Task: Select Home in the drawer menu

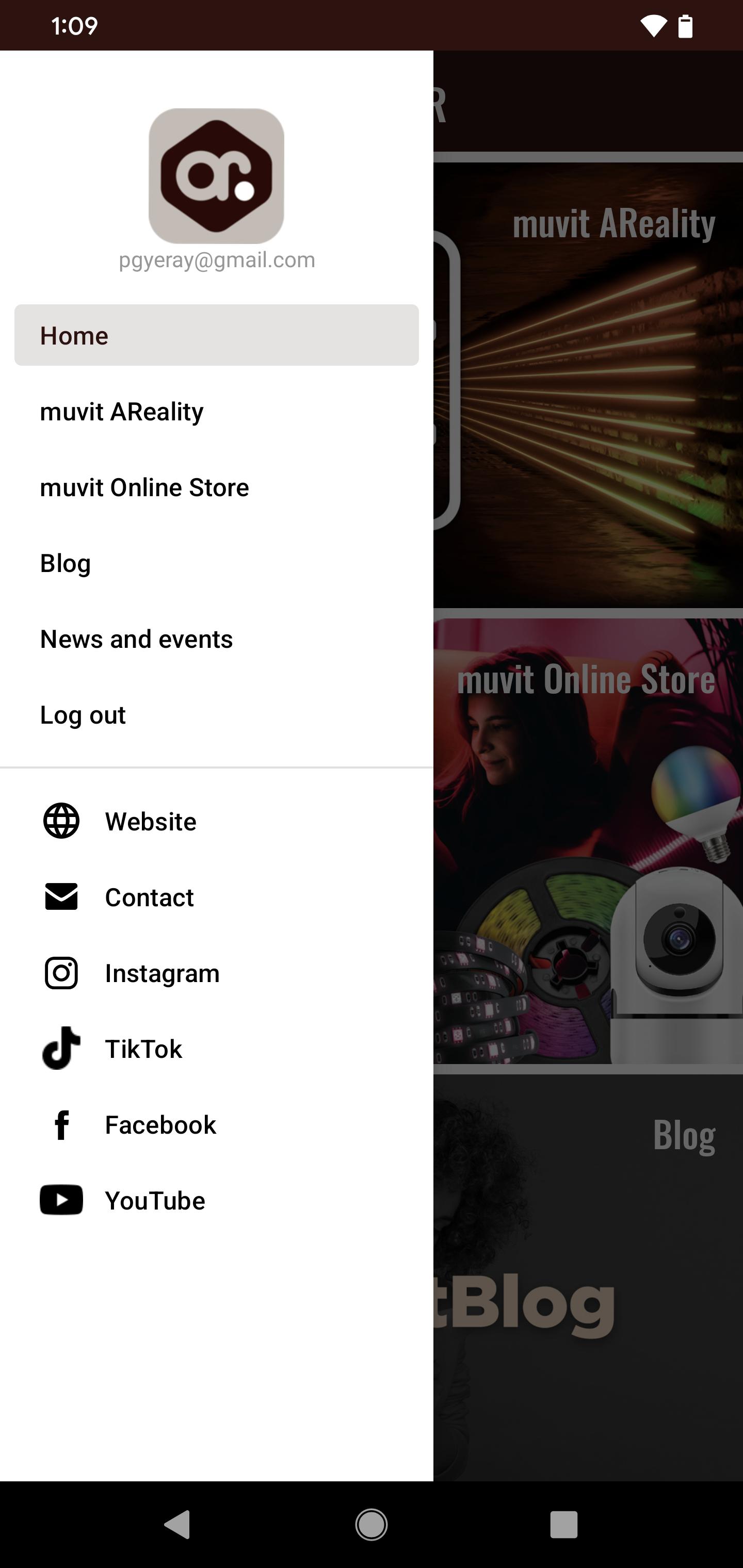Action: tap(216, 335)
